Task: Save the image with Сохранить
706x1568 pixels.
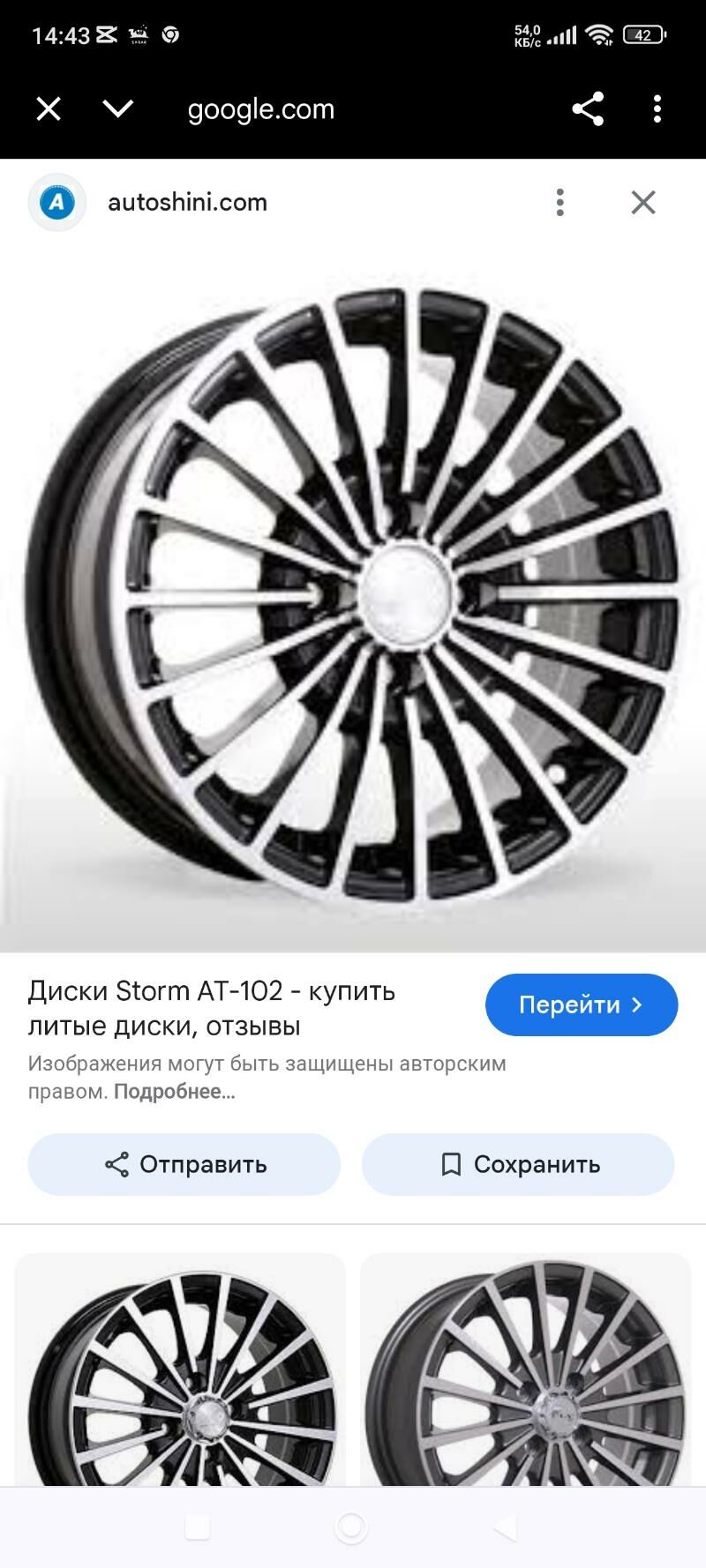Action: pyautogui.click(x=518, y=1164)
